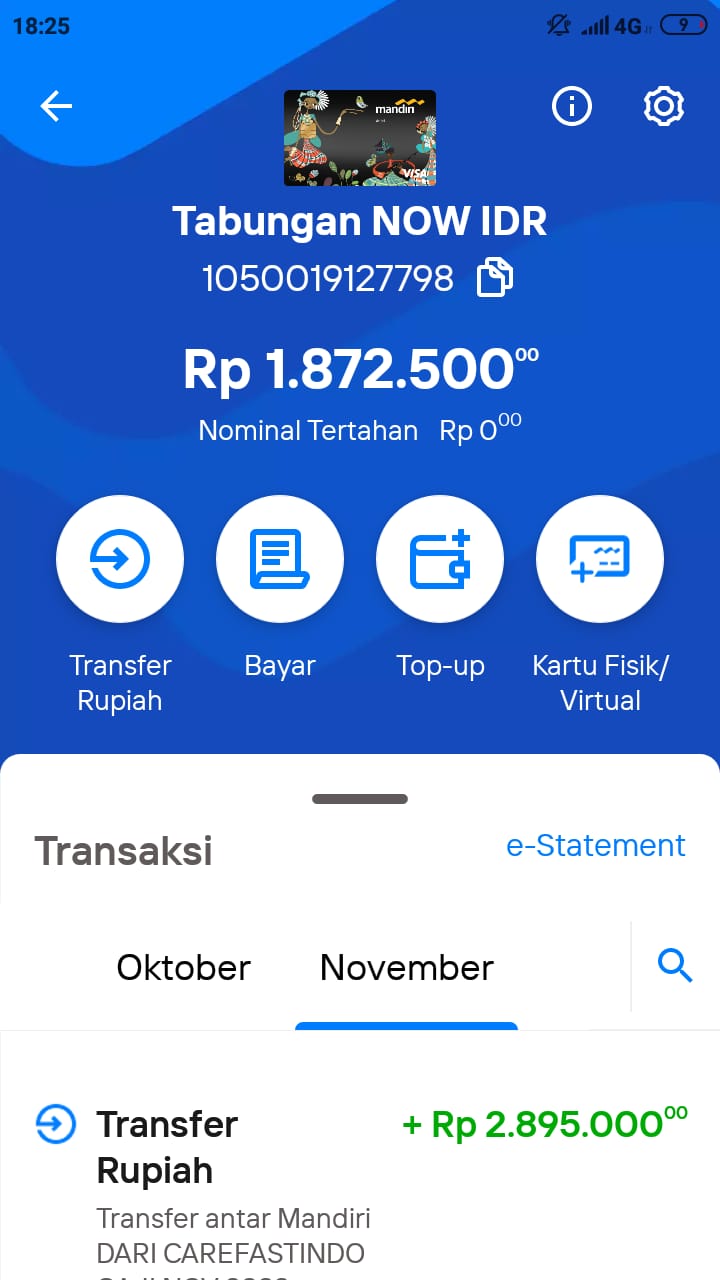Open the e-Statement link
The width and height of the screenshot is (720, 1280).
tap(596, 846)
